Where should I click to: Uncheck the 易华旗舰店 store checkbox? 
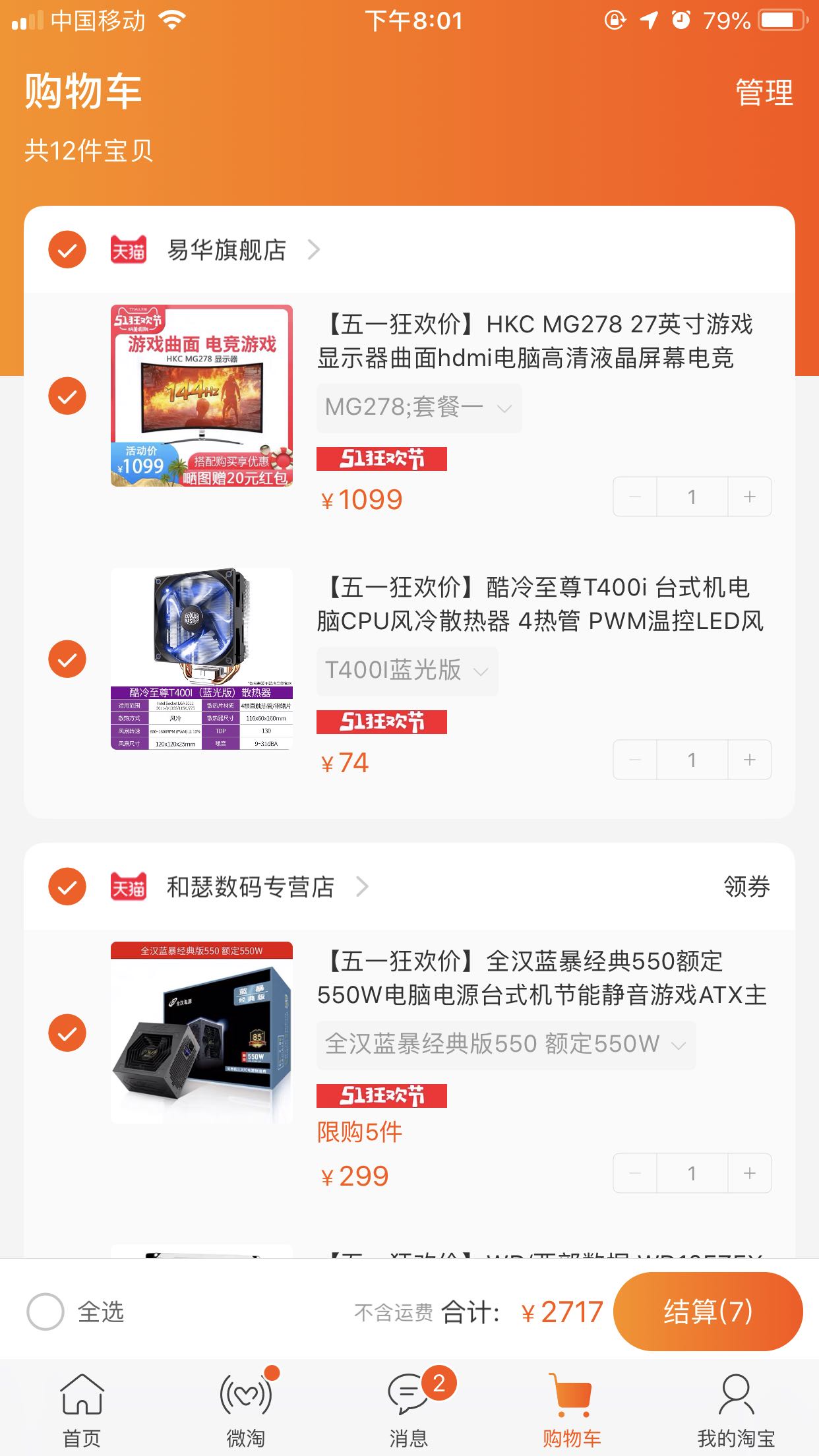click(67, 250)
